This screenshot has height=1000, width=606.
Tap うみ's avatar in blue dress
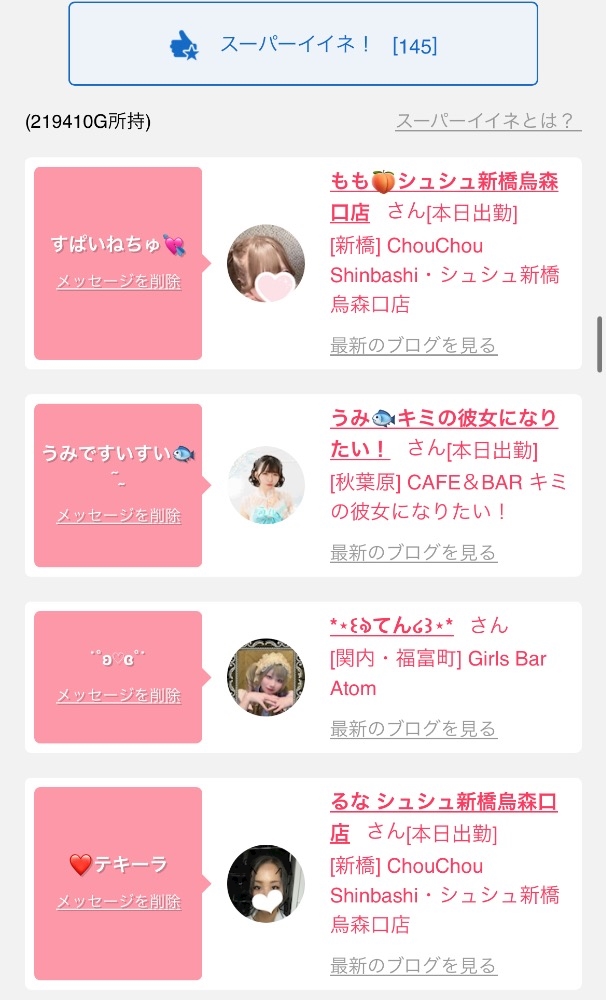[x=266, y=485]
